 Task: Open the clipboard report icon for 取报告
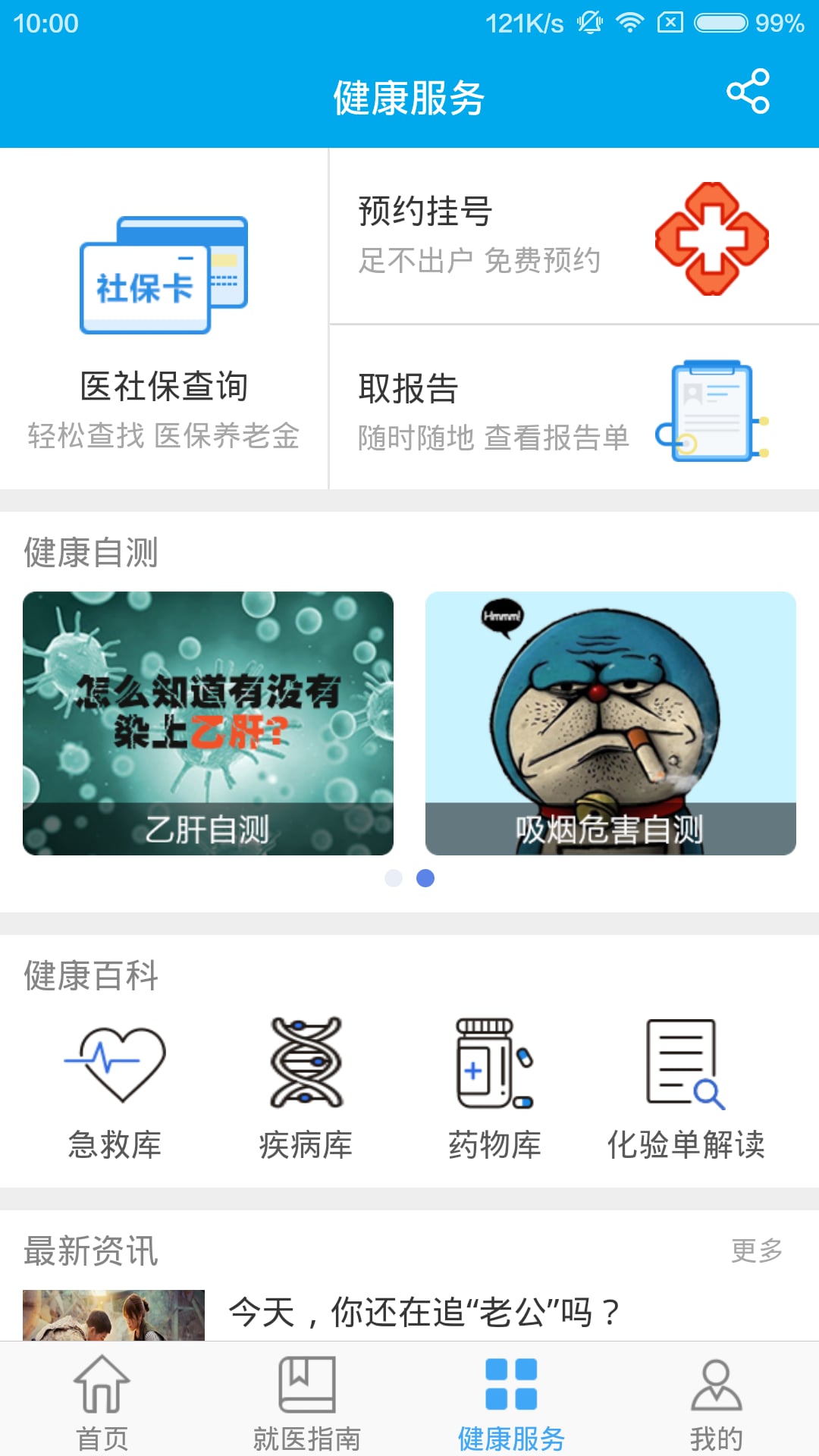coord(710,409)
